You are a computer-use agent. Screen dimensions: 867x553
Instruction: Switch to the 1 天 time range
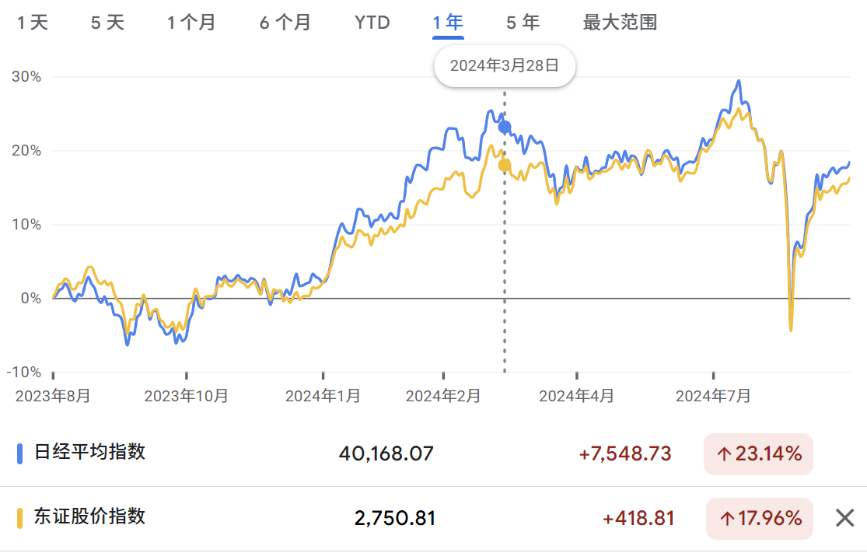(x=34, y=22)
